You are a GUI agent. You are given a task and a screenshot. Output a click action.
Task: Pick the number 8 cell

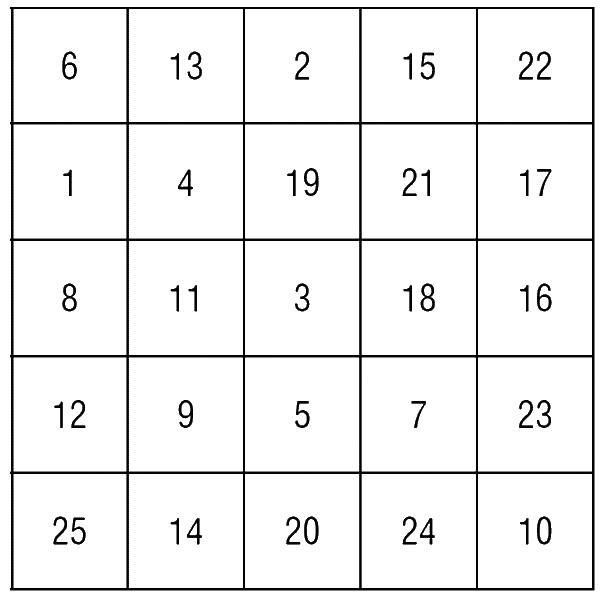pyautogui.click(x=69, y=299)
